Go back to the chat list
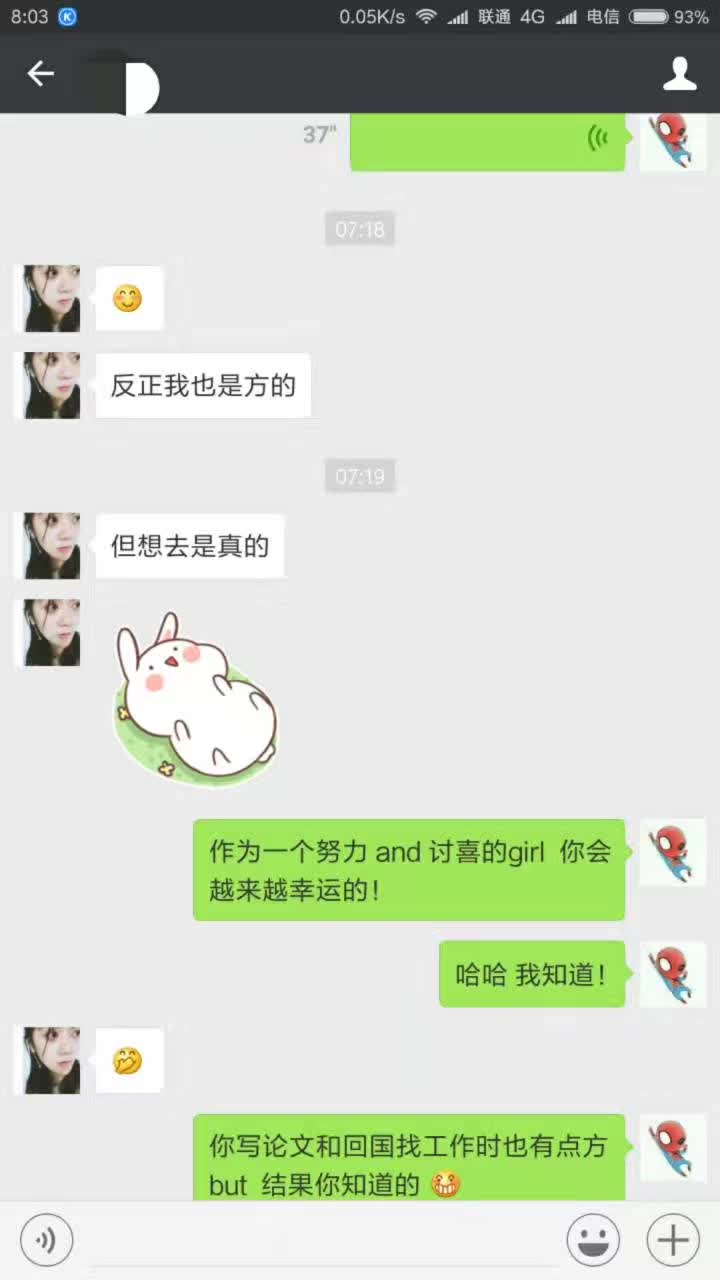The width and height of the screenshot is (720, 1280). coord(40,73)
